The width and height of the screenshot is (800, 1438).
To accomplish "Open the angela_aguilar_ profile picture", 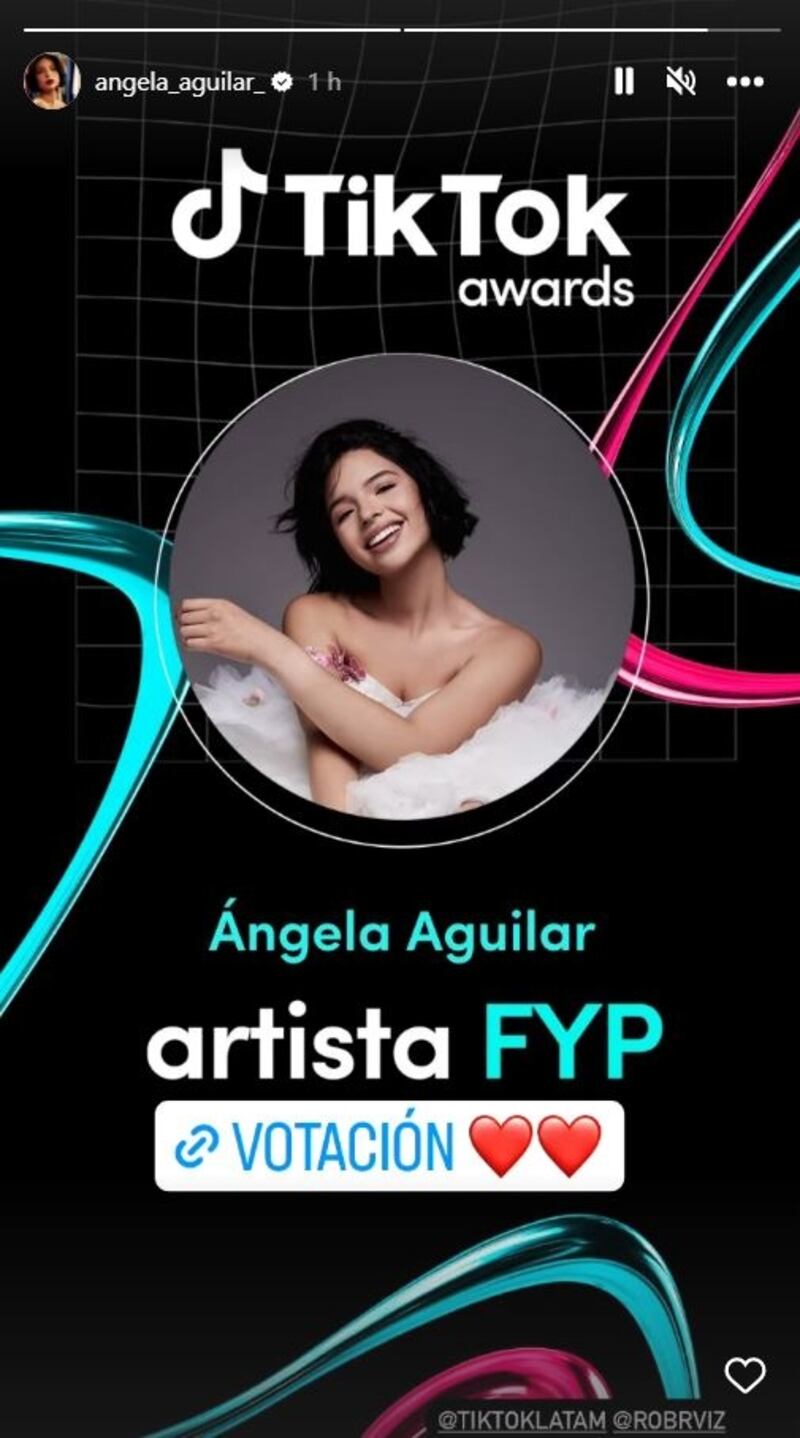I will (51, 82).
